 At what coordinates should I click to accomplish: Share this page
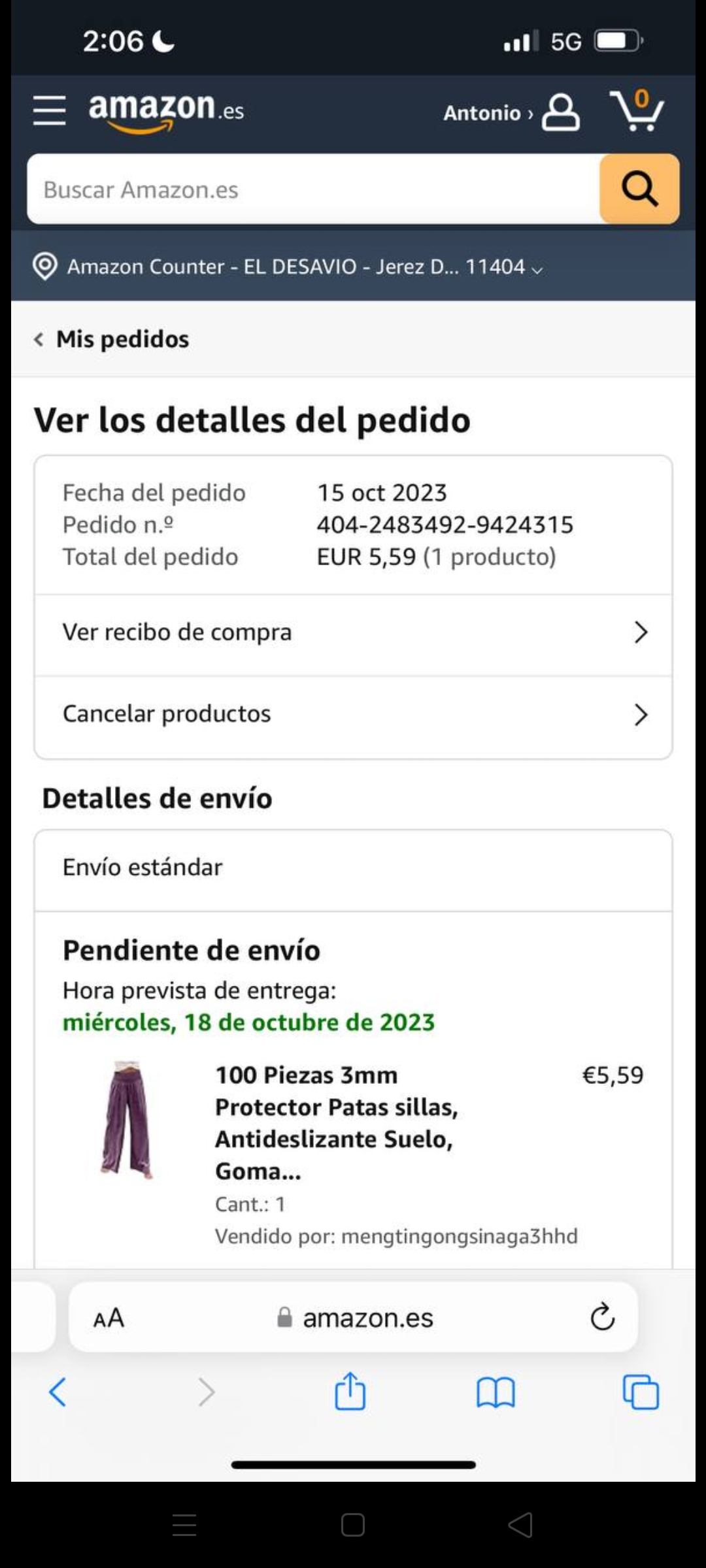tap(350, 1392)
